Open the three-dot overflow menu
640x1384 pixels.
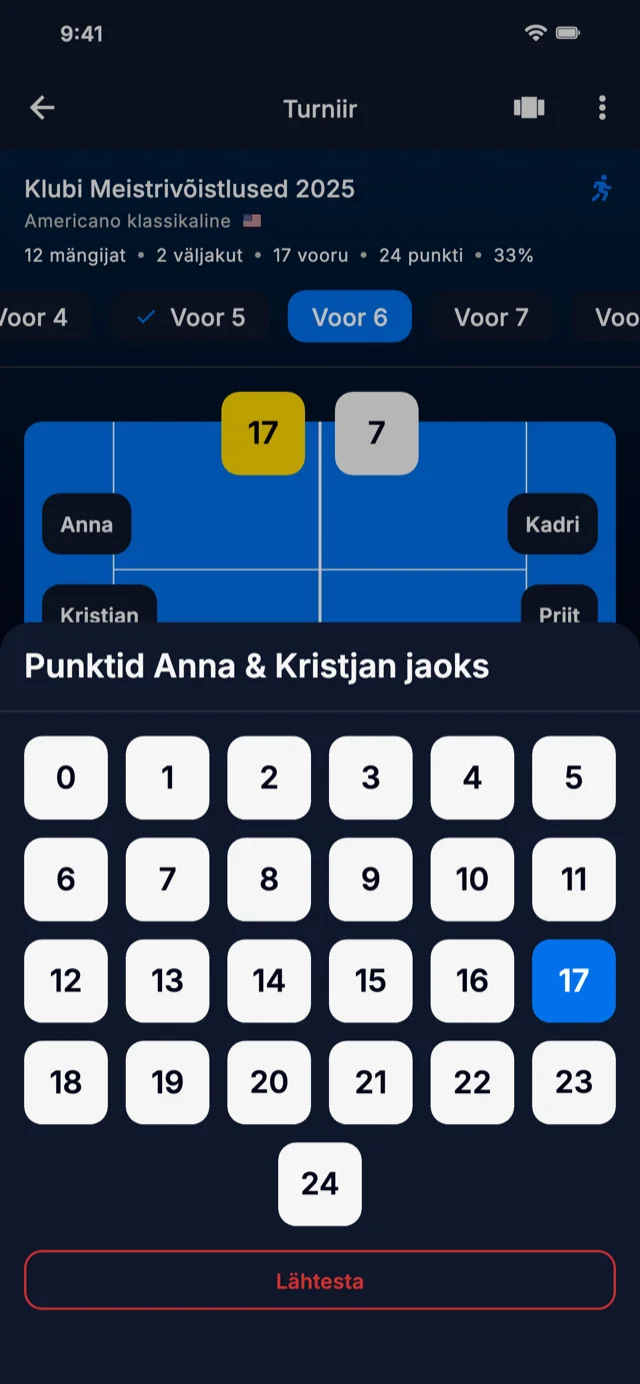coord(602,108)
